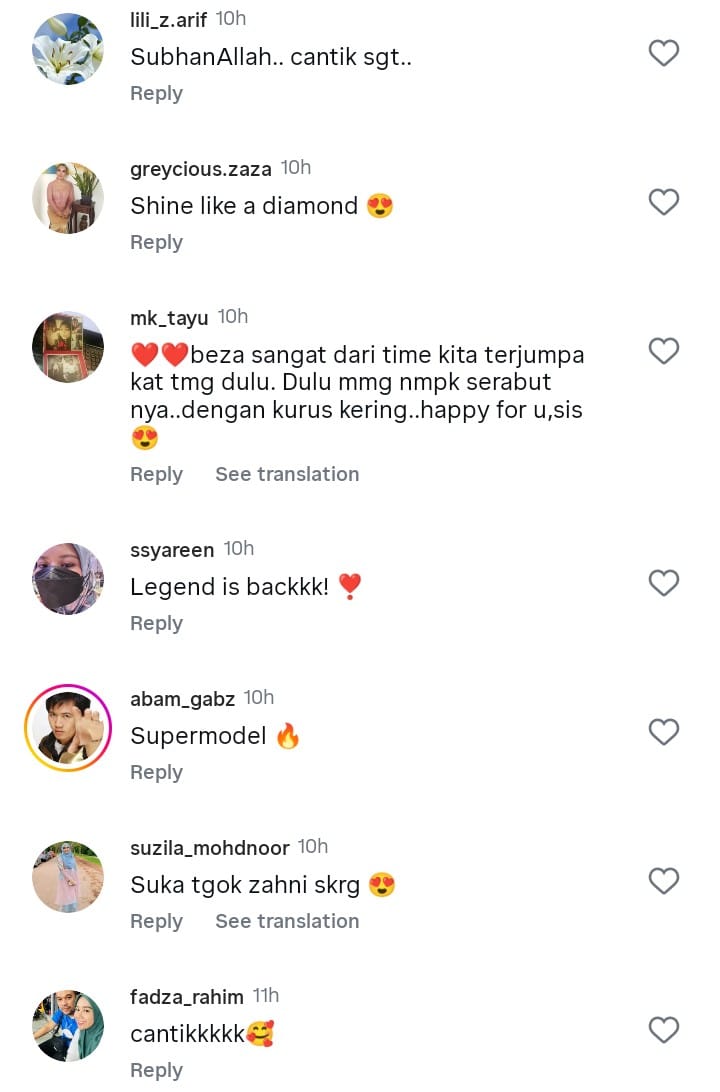
Task: Like abam_gabz's Supermodel comment
Action: [x=664, y=733]
